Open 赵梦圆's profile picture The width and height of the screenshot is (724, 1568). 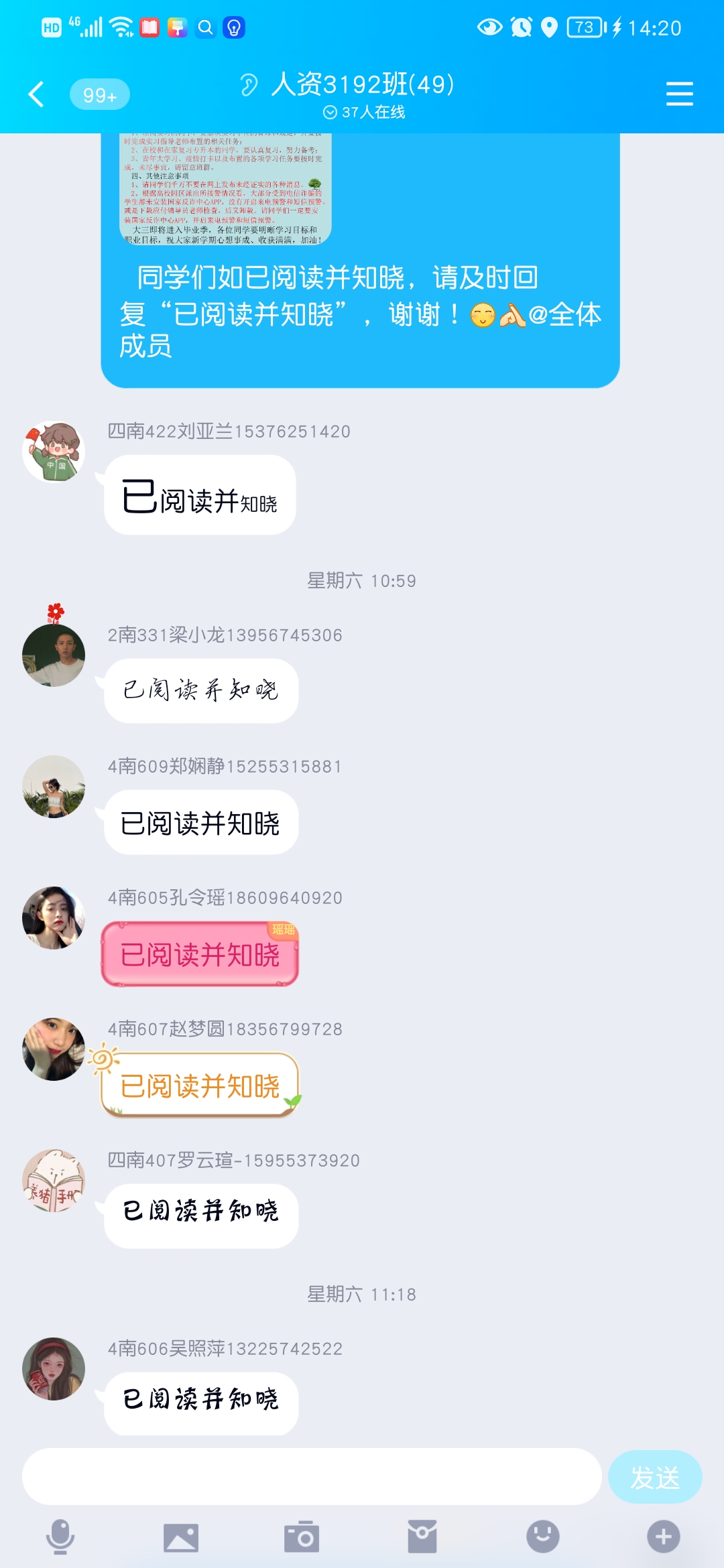tap(54, 1049)
